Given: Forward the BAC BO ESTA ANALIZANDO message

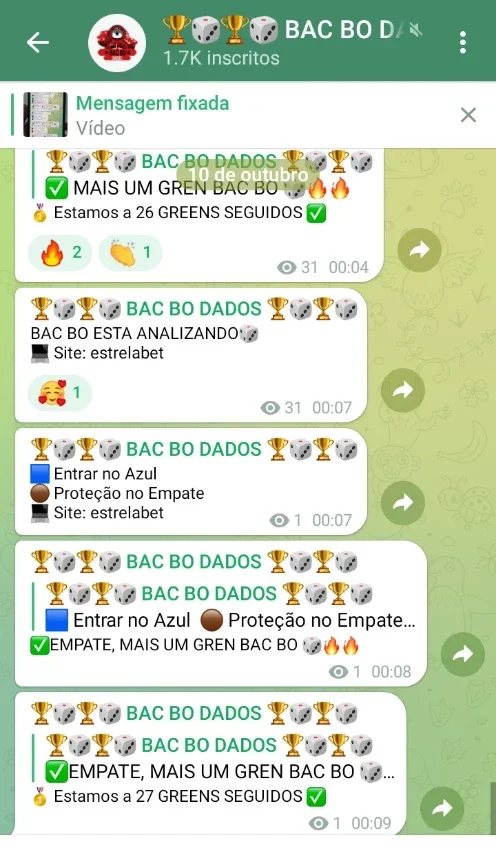Looking at the screenshot, I should [x=403, y=390].
